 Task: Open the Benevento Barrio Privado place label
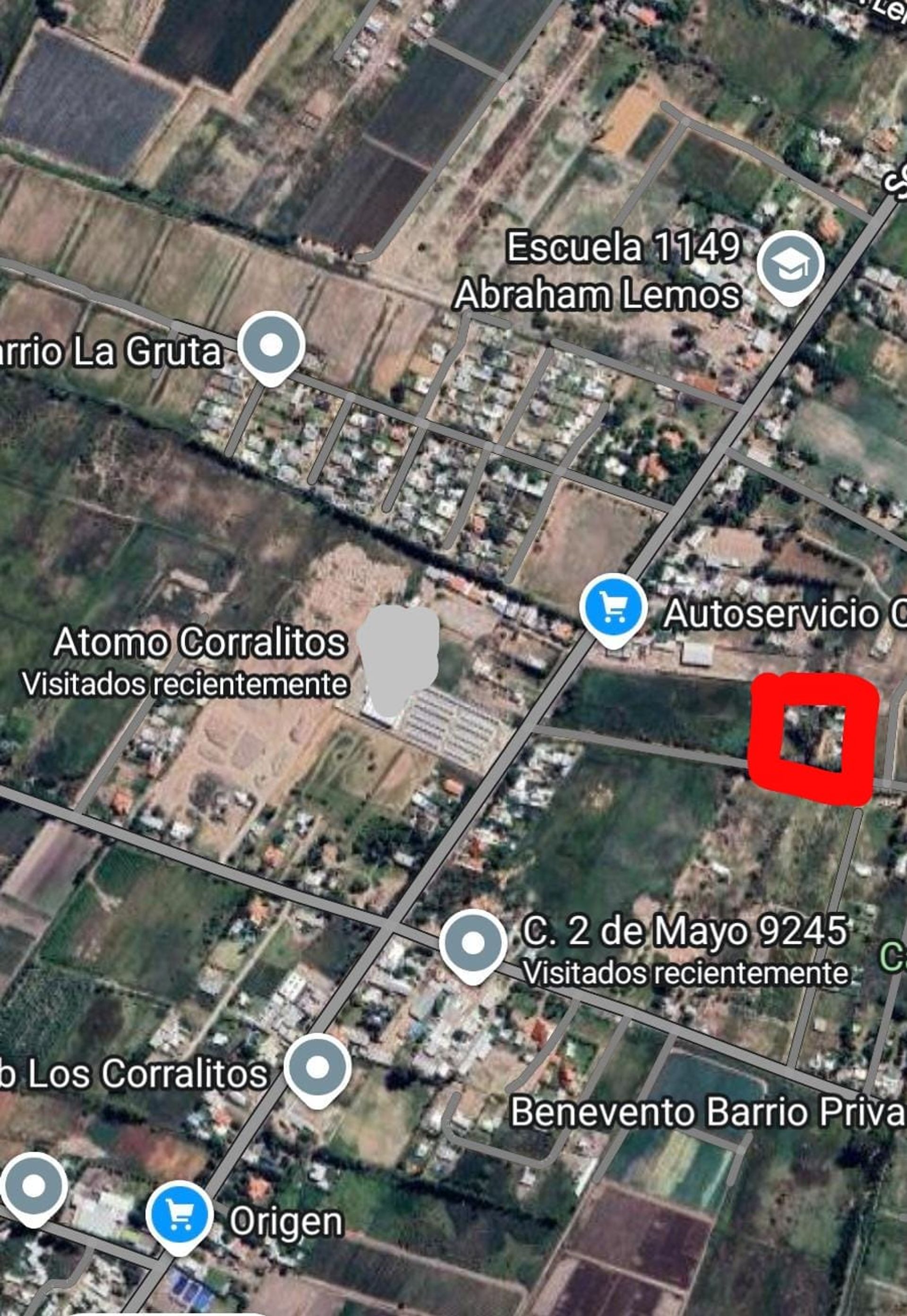point(708,1112)
